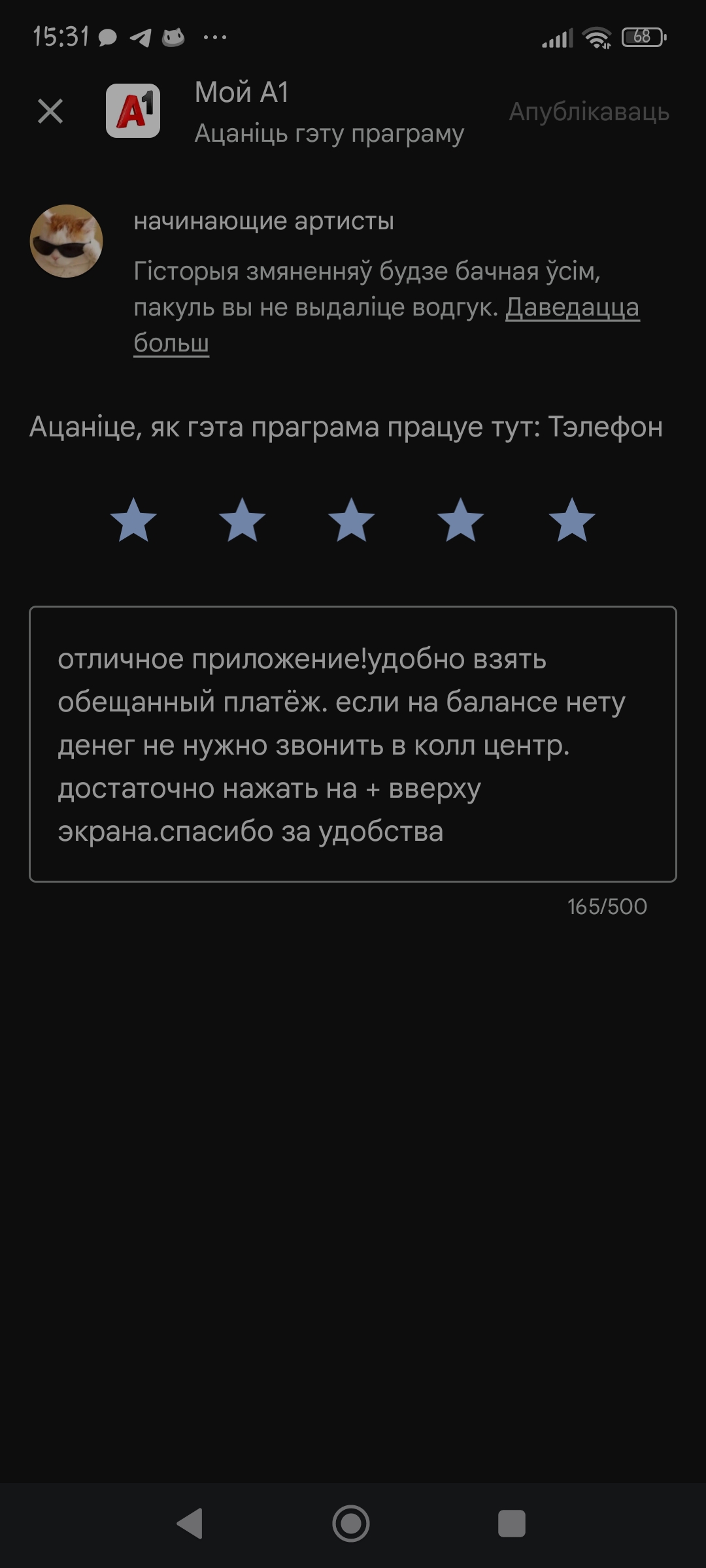Open the Даведацца больш link
This screenshot has width=706, height=1568.
pyautogui.click(x=572, y=307)
